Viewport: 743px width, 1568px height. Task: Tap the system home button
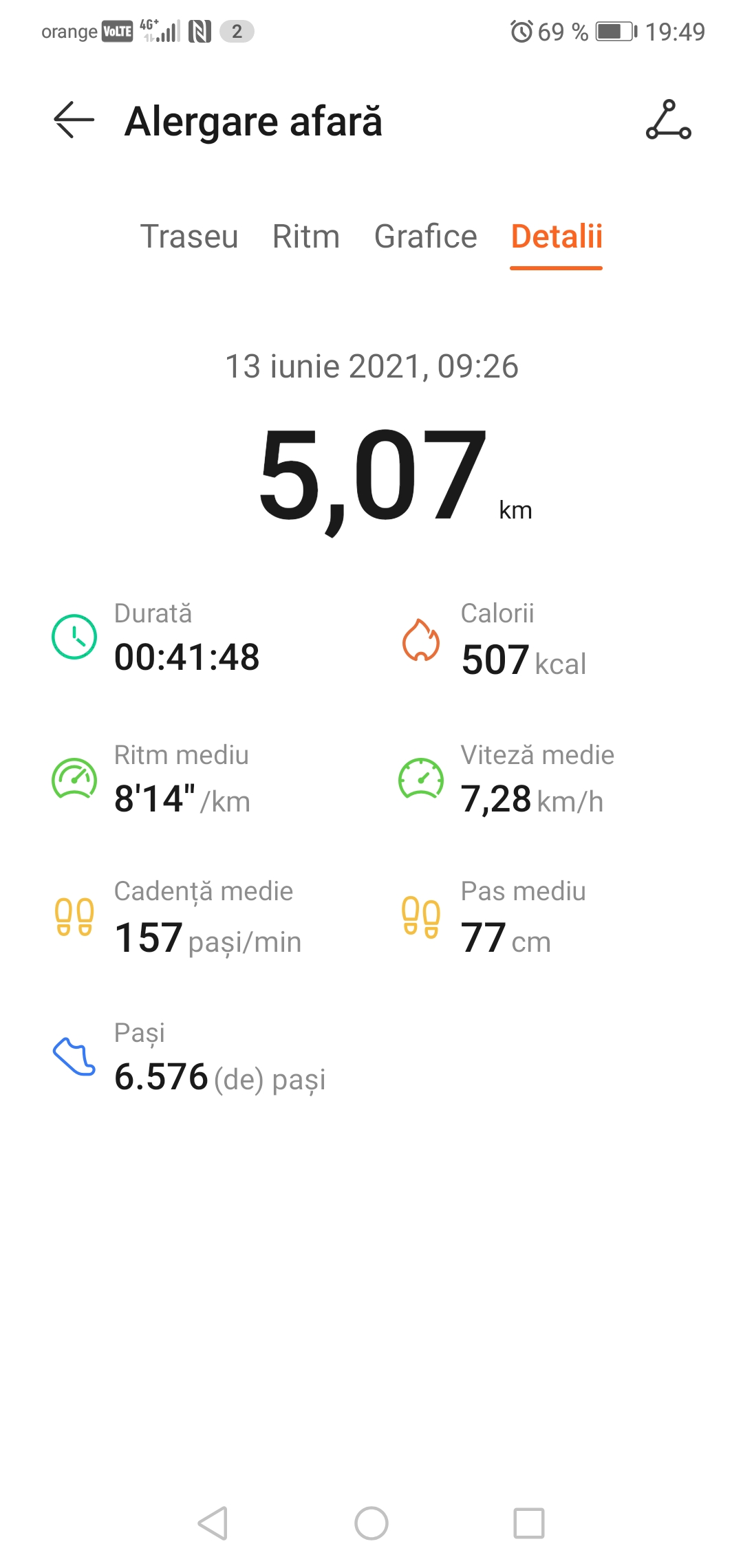(371, 1523)
